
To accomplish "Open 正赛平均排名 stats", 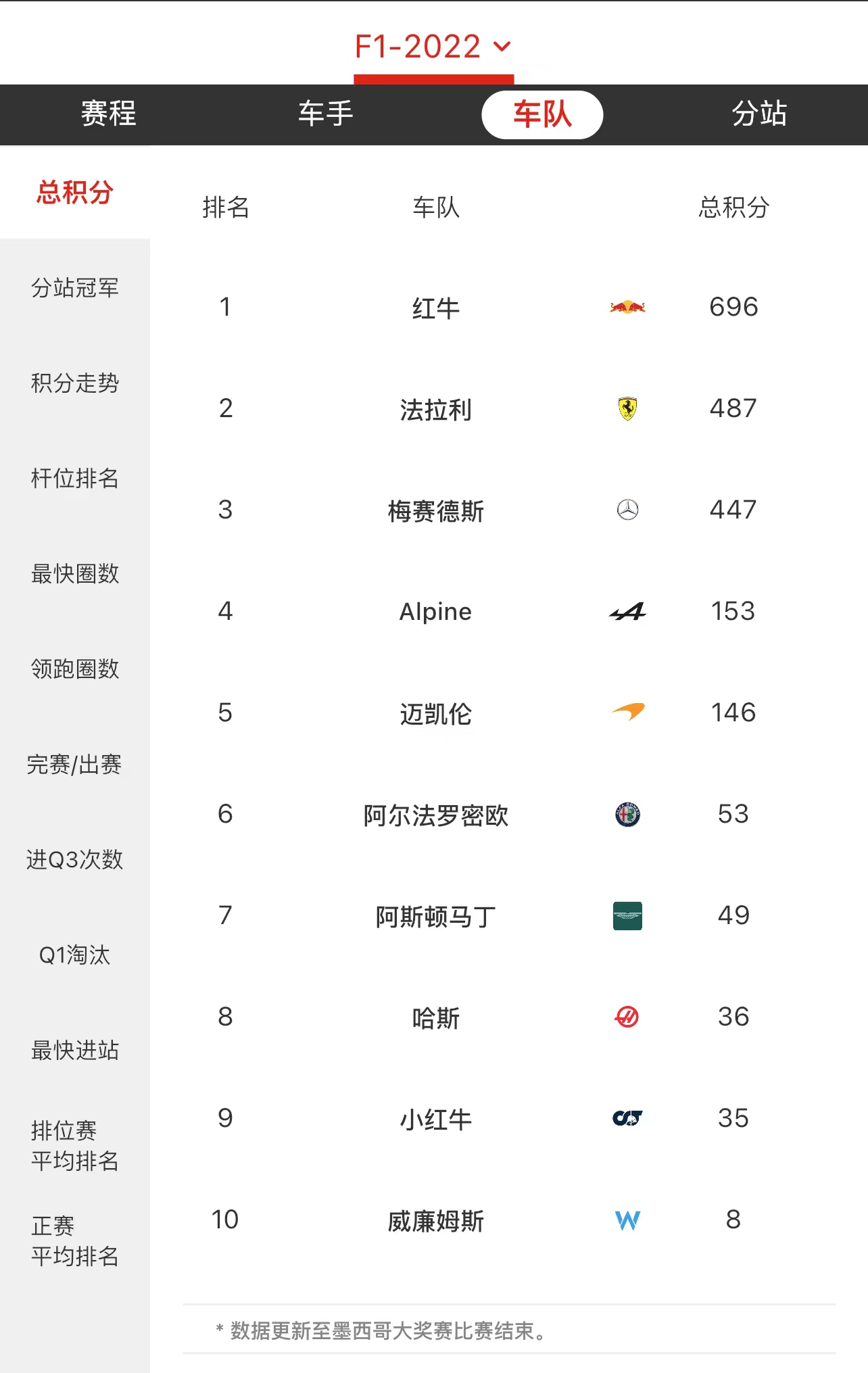I will pyautogui.click(x=75, y=1241).
